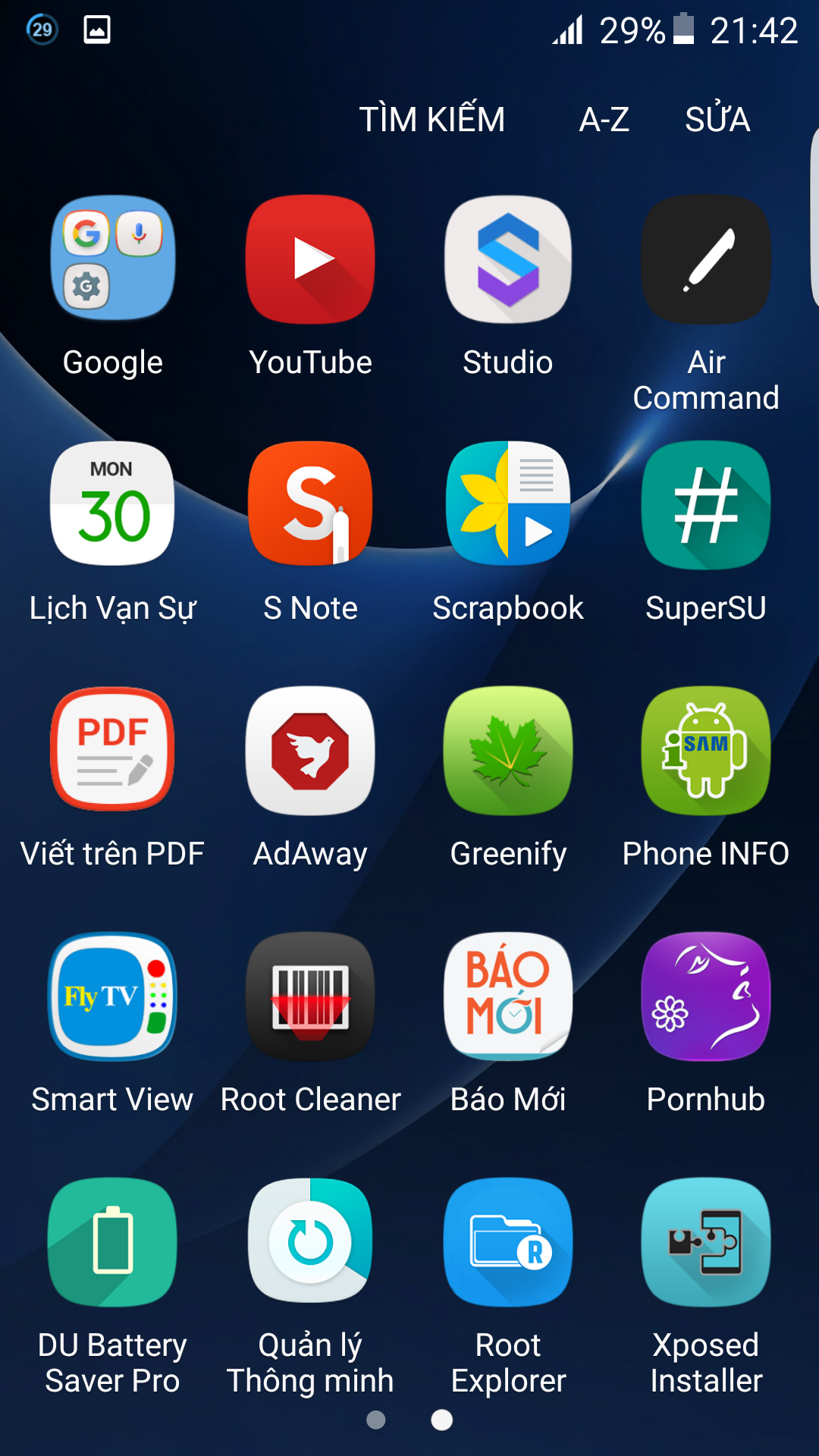The height and width of the screenshot is (1456, 819).
Task: Tap TÌM KIẾM to search apps
Action: tap(432, 119)
